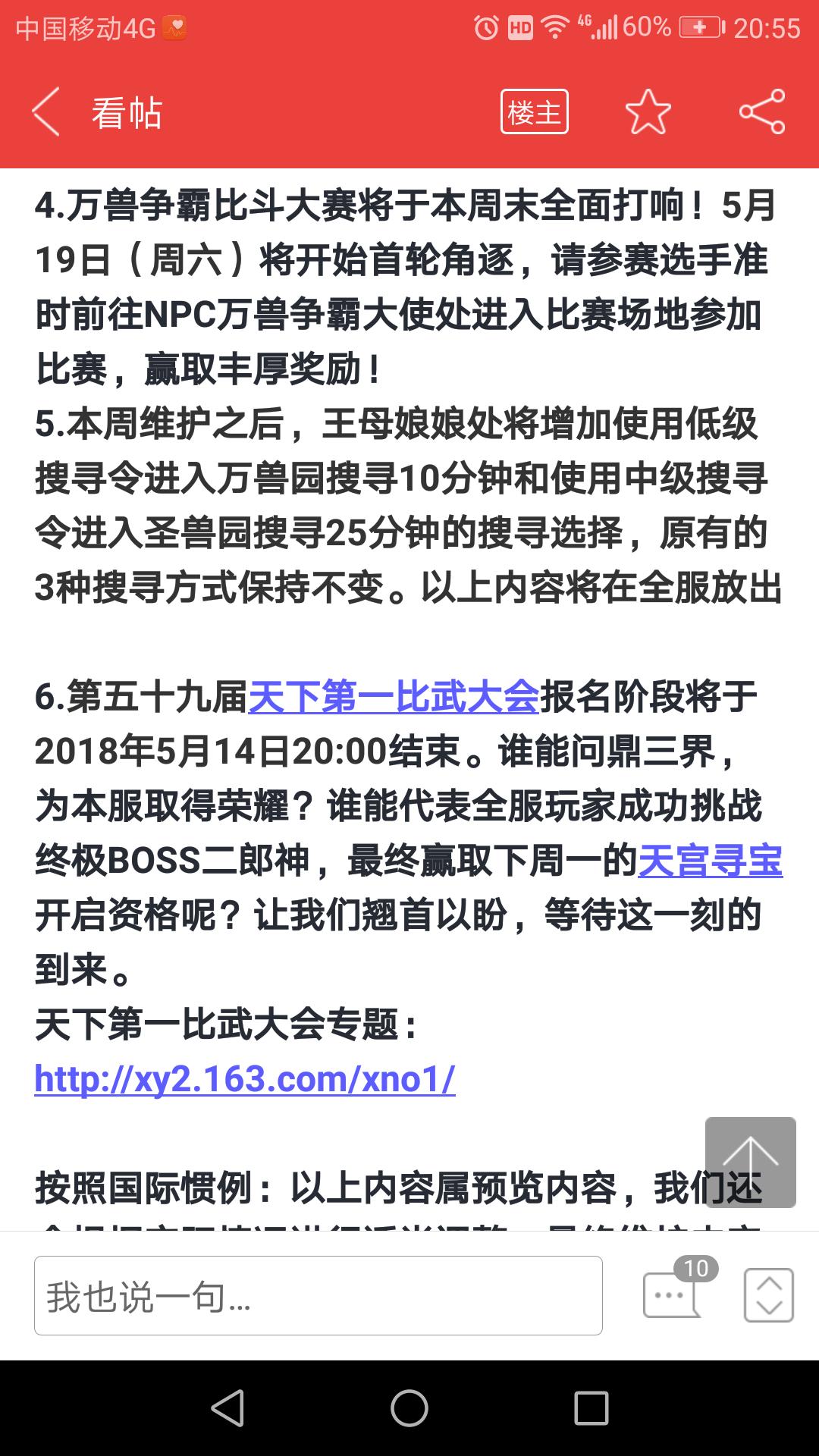
Task: Return to the Android home screen
Action: coord(409,1408)
